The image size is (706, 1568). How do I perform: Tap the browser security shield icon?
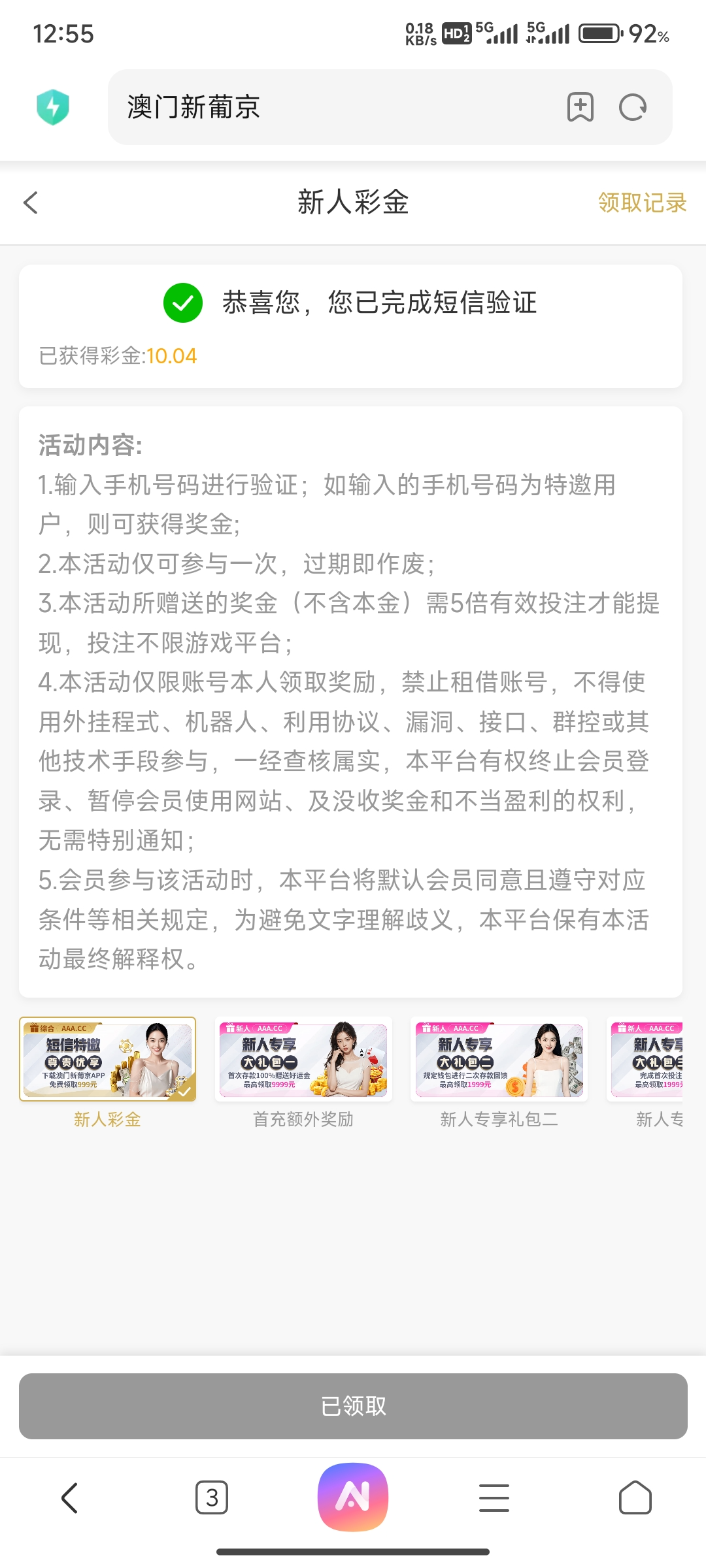coord(53,107)
